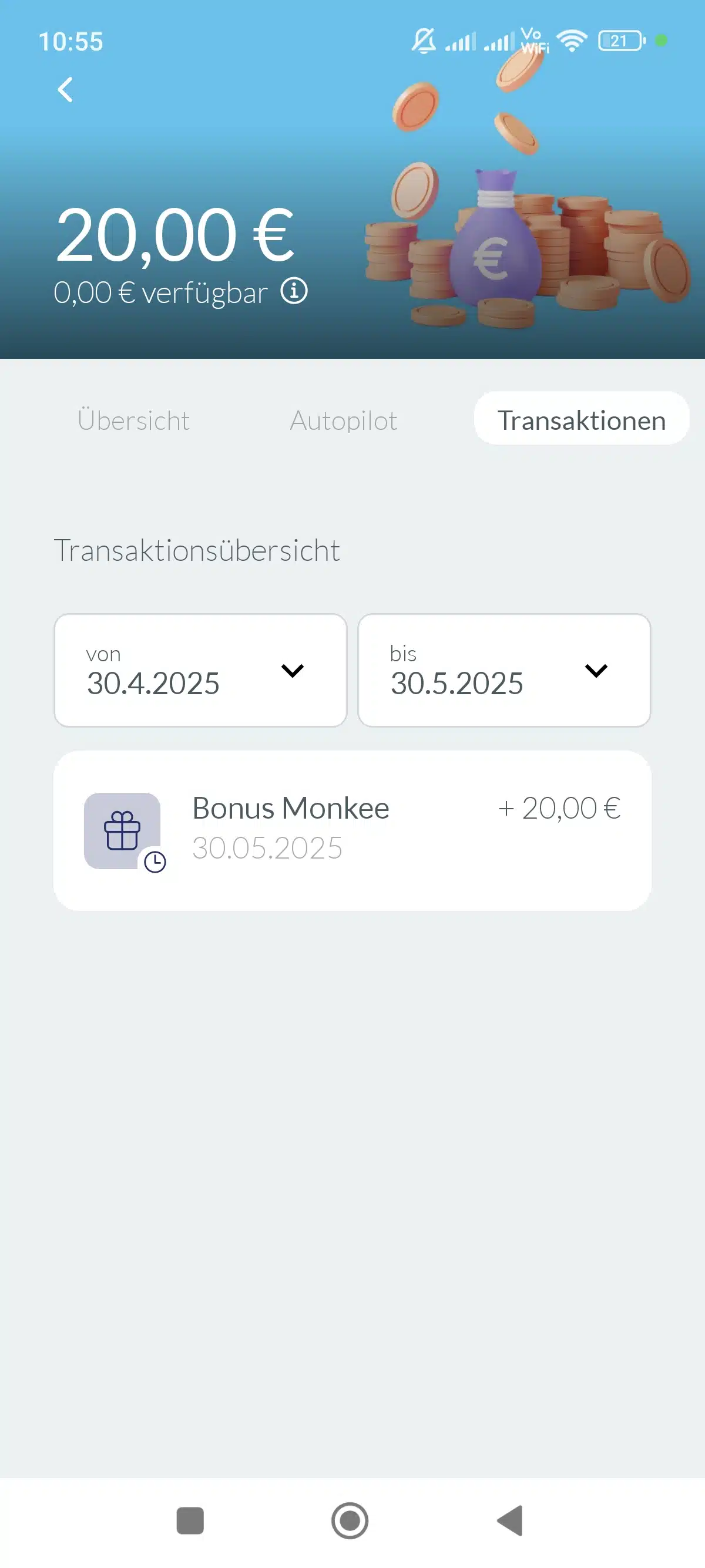This screenshot has height=1568, width=705.
Task: Open the 'bis' end date picker
Action: pos(504,670)
